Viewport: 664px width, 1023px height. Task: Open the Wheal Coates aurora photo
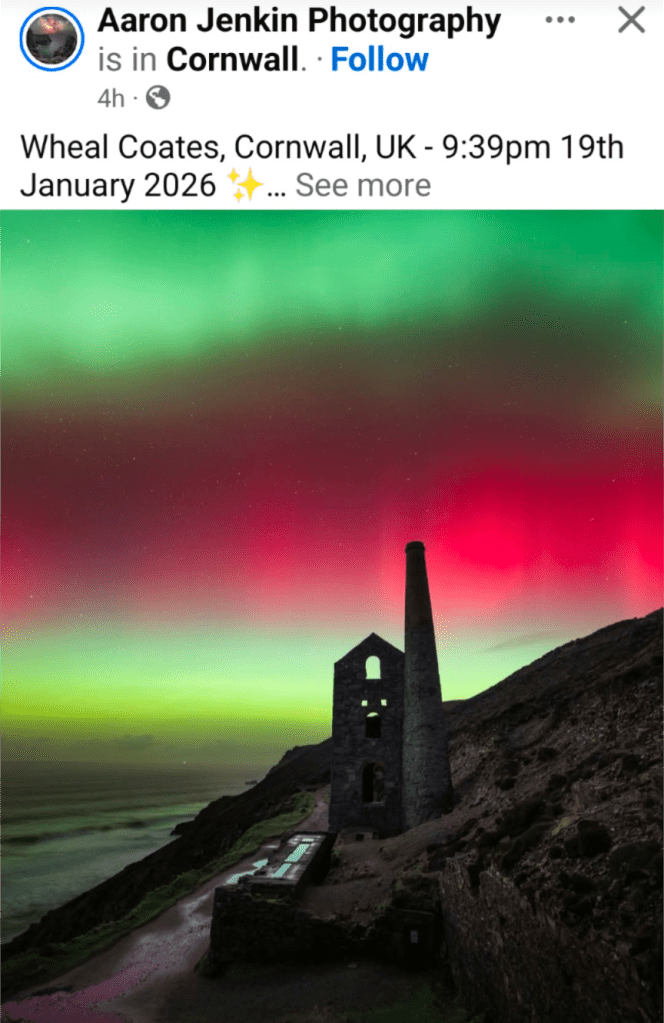point(332,615)
